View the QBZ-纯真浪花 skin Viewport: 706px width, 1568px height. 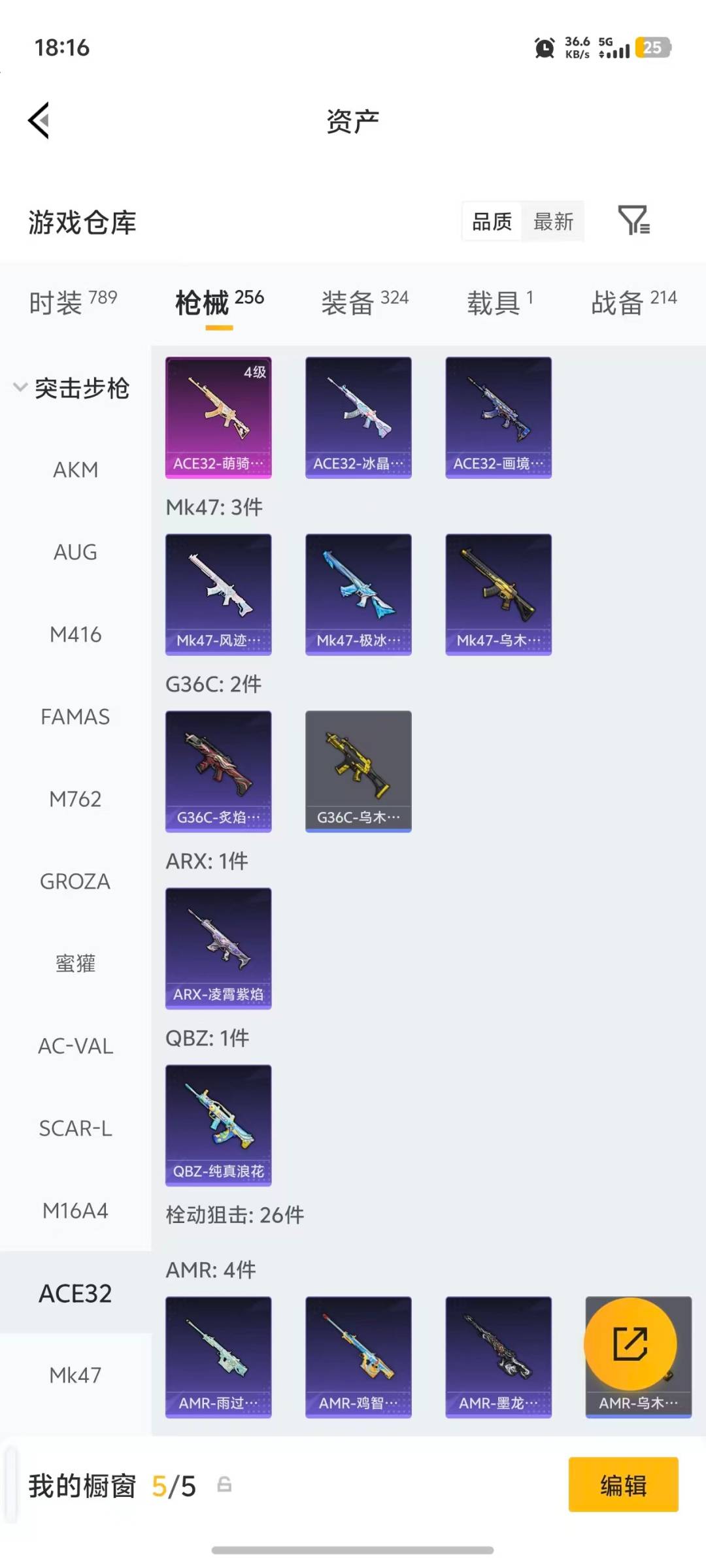tap(218, 1125)
